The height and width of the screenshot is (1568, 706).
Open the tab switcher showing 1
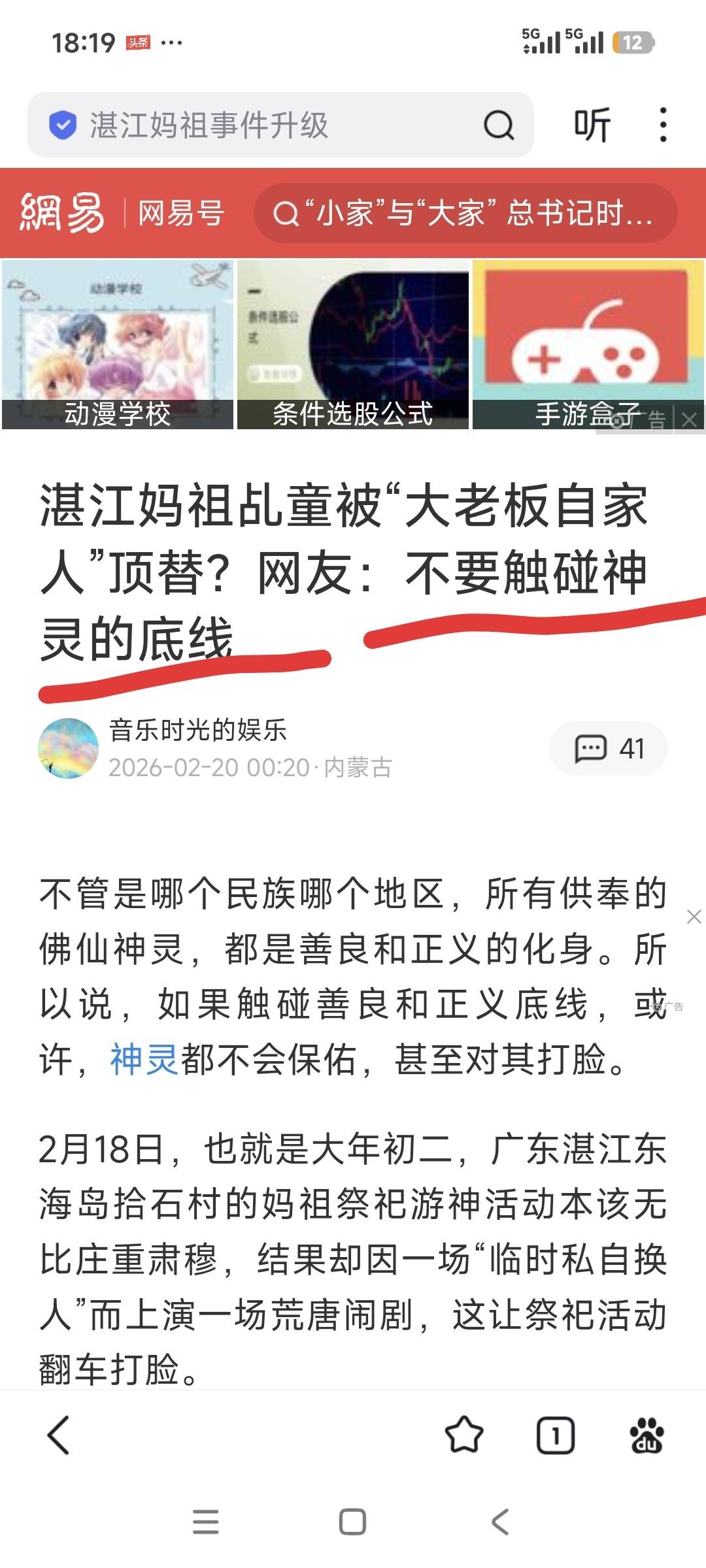[555, 1435]
